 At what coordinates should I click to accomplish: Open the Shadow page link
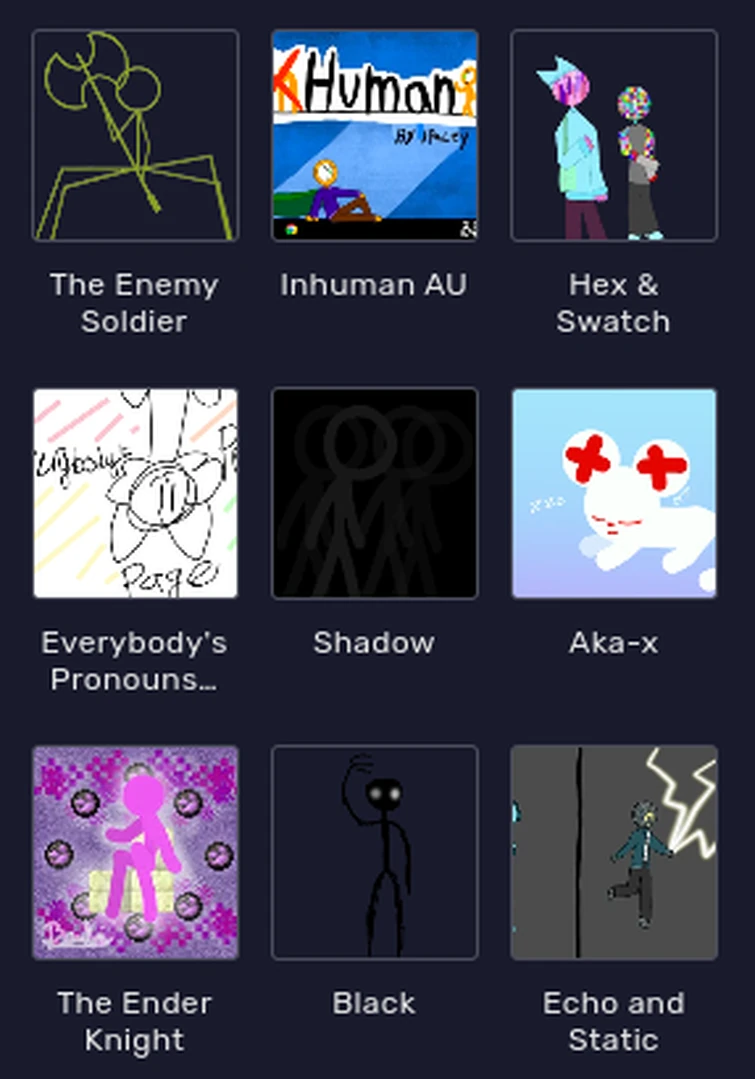tap(374, 643)
